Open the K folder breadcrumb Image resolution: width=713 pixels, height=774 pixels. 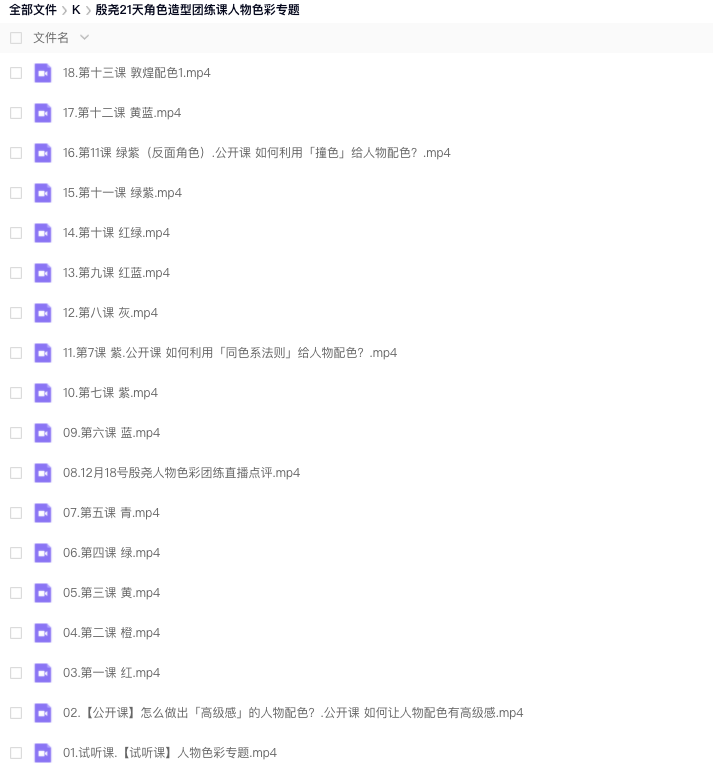(x=76, y=10)
